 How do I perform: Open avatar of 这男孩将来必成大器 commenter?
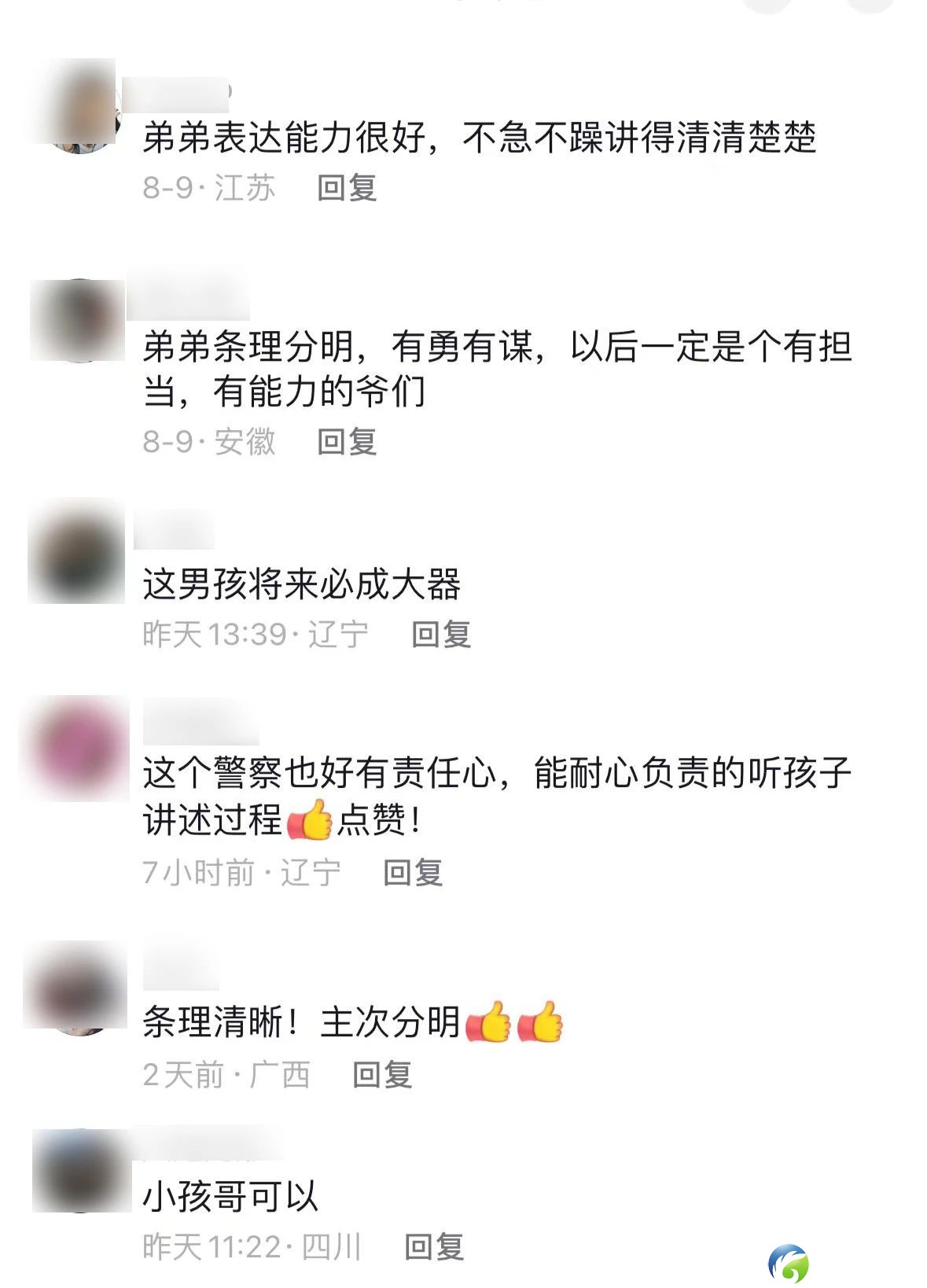coord(76,551)
